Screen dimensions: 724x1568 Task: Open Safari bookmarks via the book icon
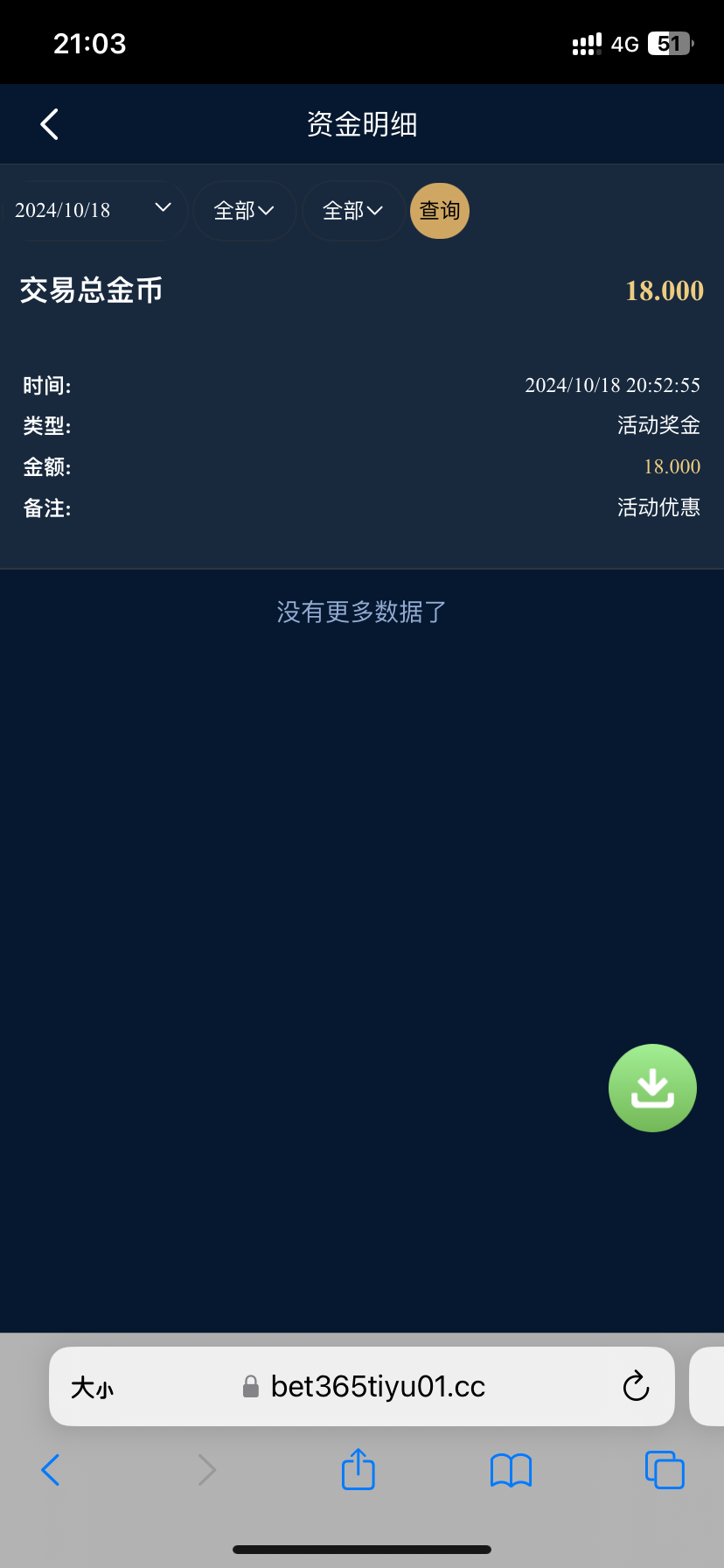click(x=511, y=1470)
